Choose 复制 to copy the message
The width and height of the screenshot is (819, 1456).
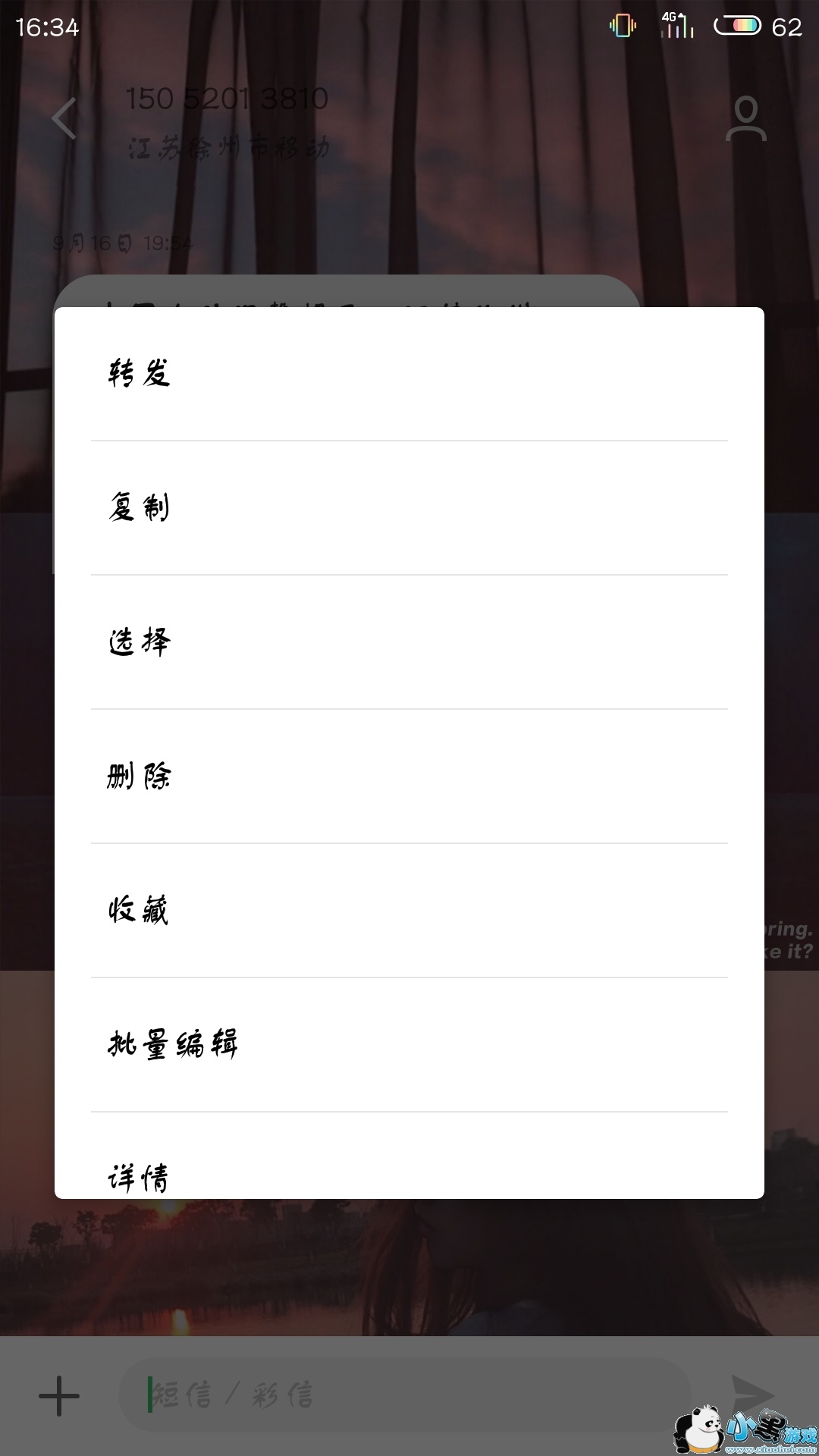tap(409, 507)
